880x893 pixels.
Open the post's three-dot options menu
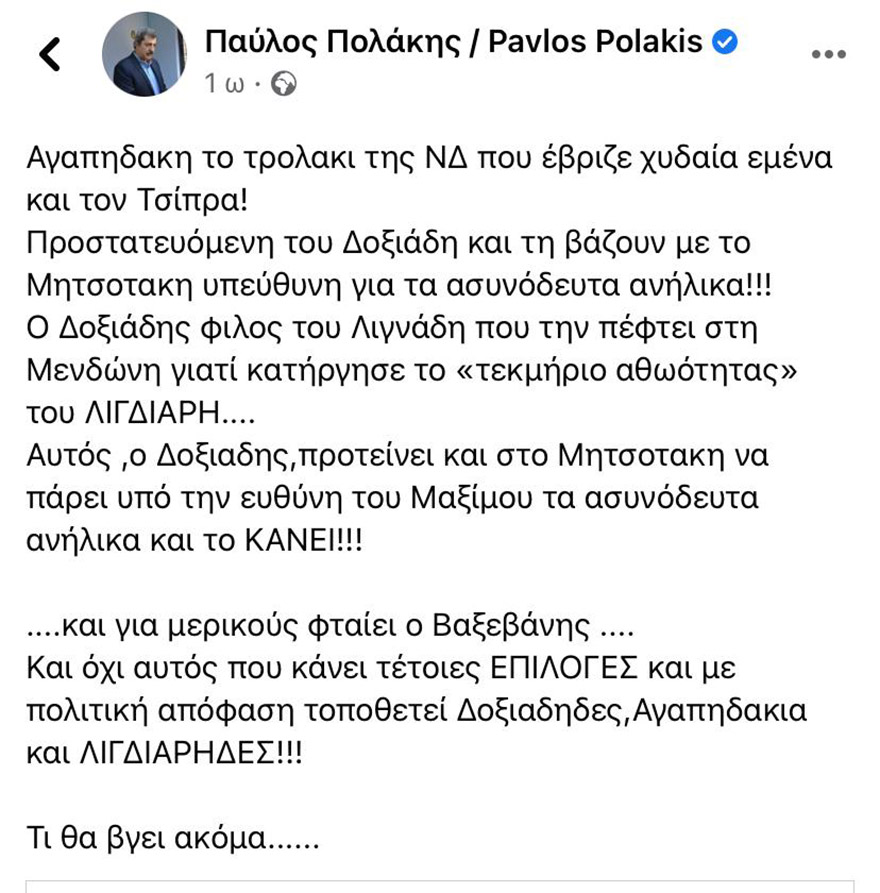point(828,55)
